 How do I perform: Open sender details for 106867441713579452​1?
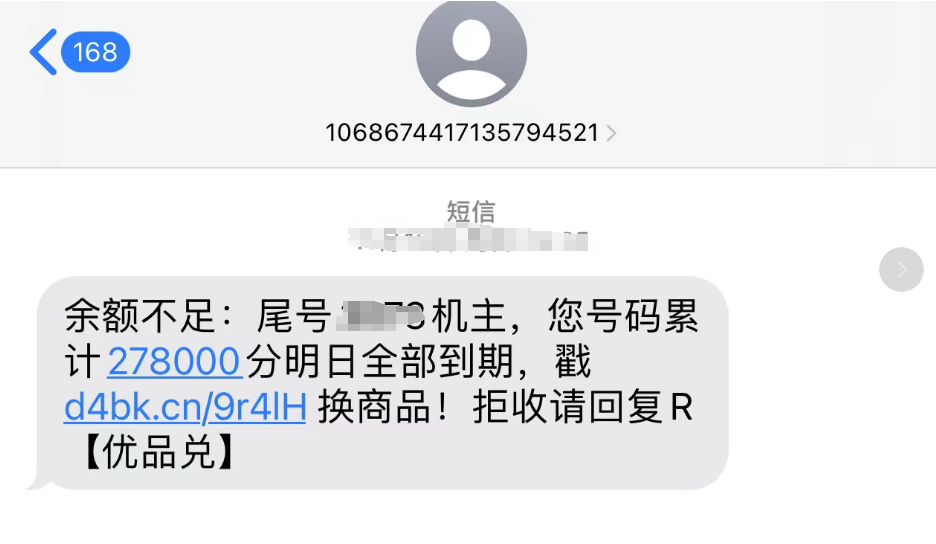pos(470,132)
